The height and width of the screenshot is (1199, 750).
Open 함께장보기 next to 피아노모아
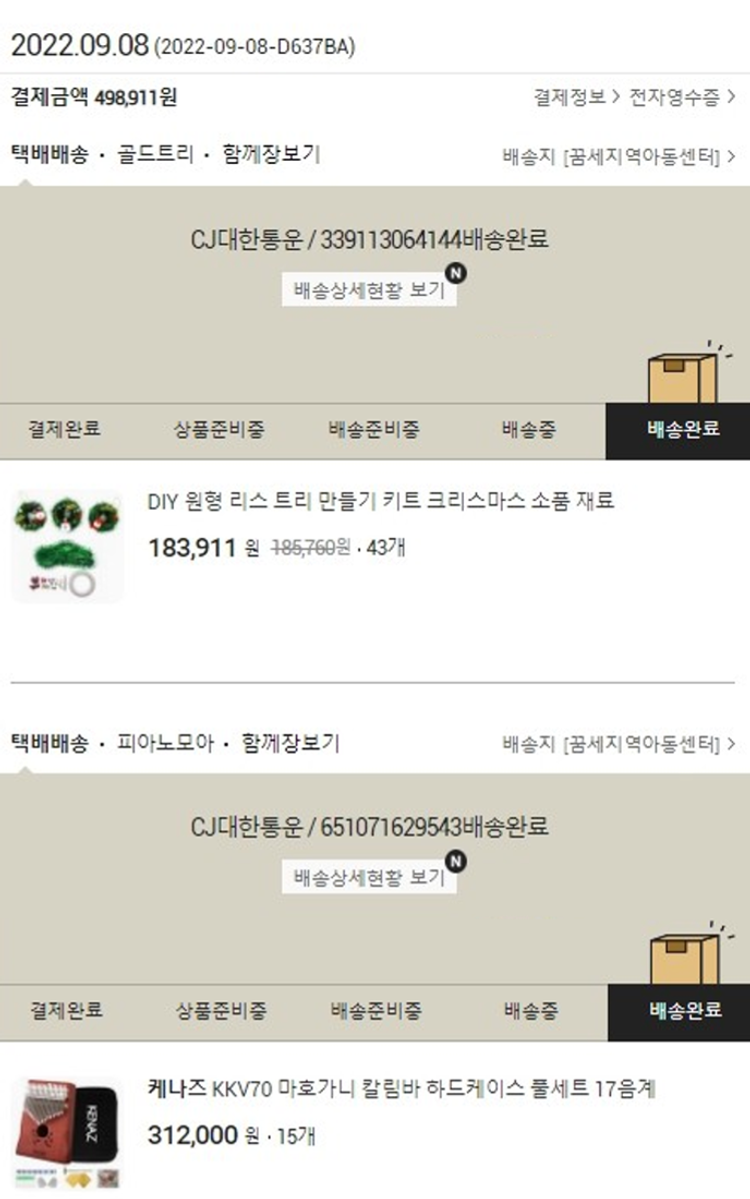[x=291, y=744]
